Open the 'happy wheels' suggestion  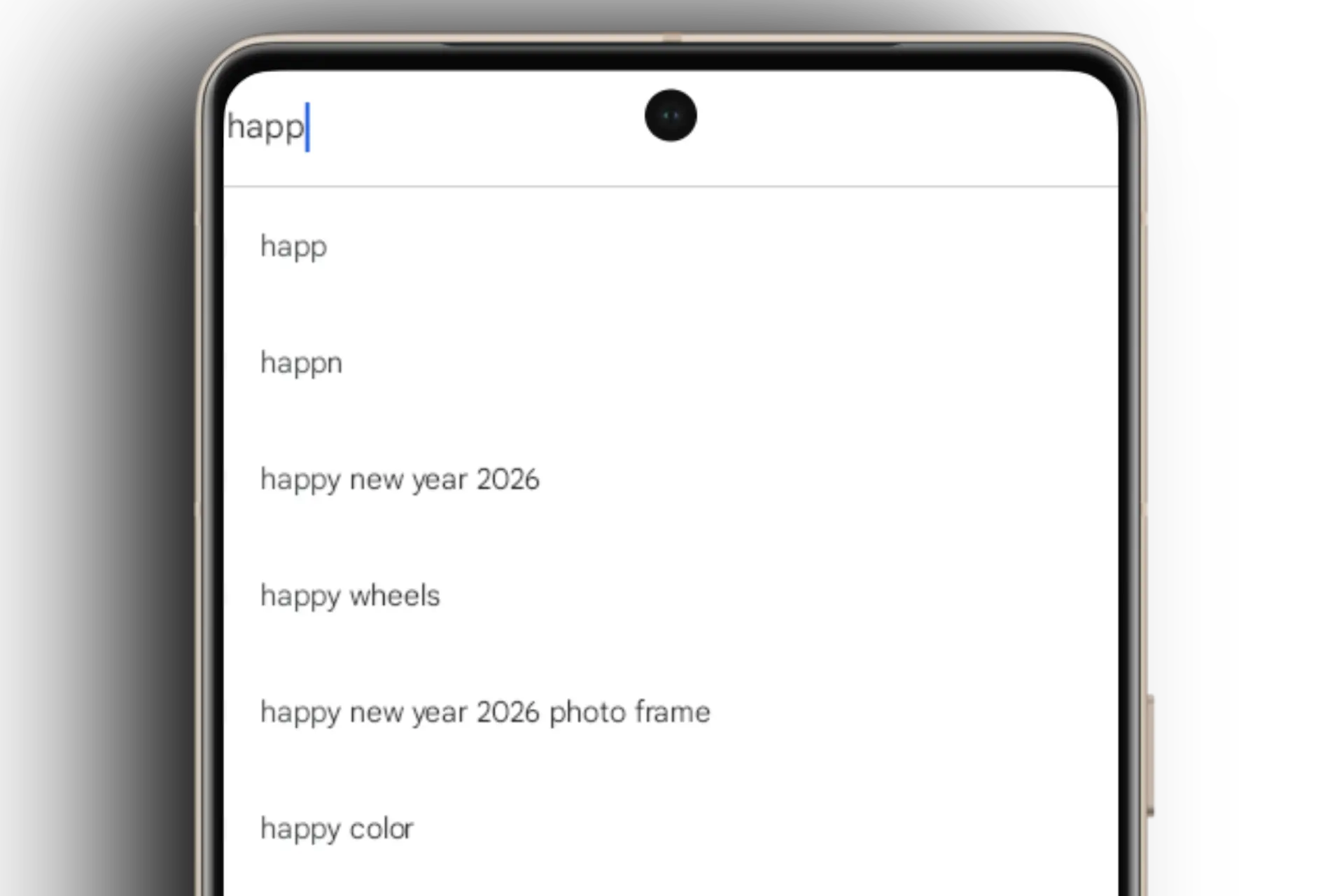pos(350,596)
